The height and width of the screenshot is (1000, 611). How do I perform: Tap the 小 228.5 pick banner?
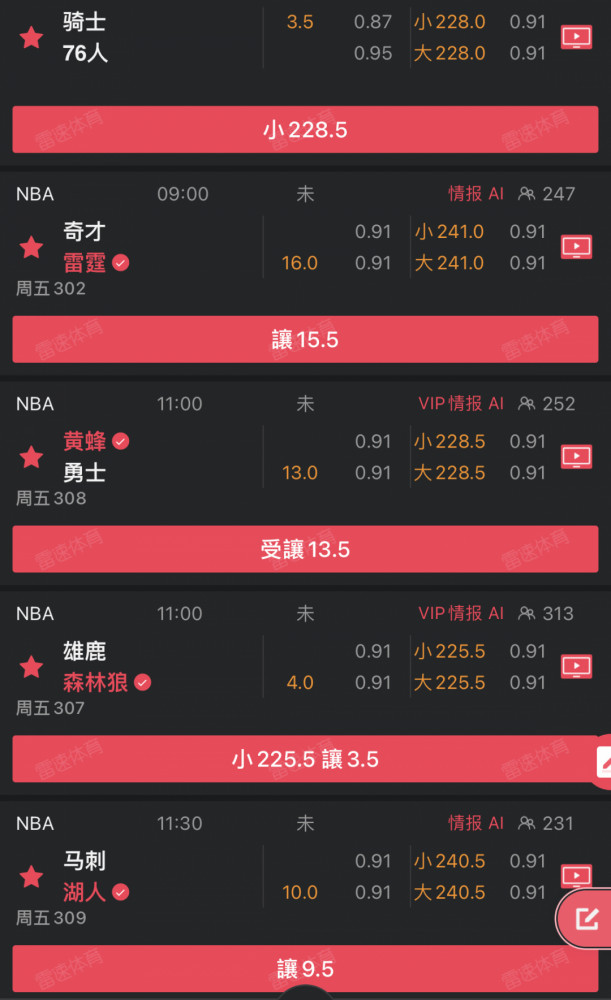coord(306,129)
